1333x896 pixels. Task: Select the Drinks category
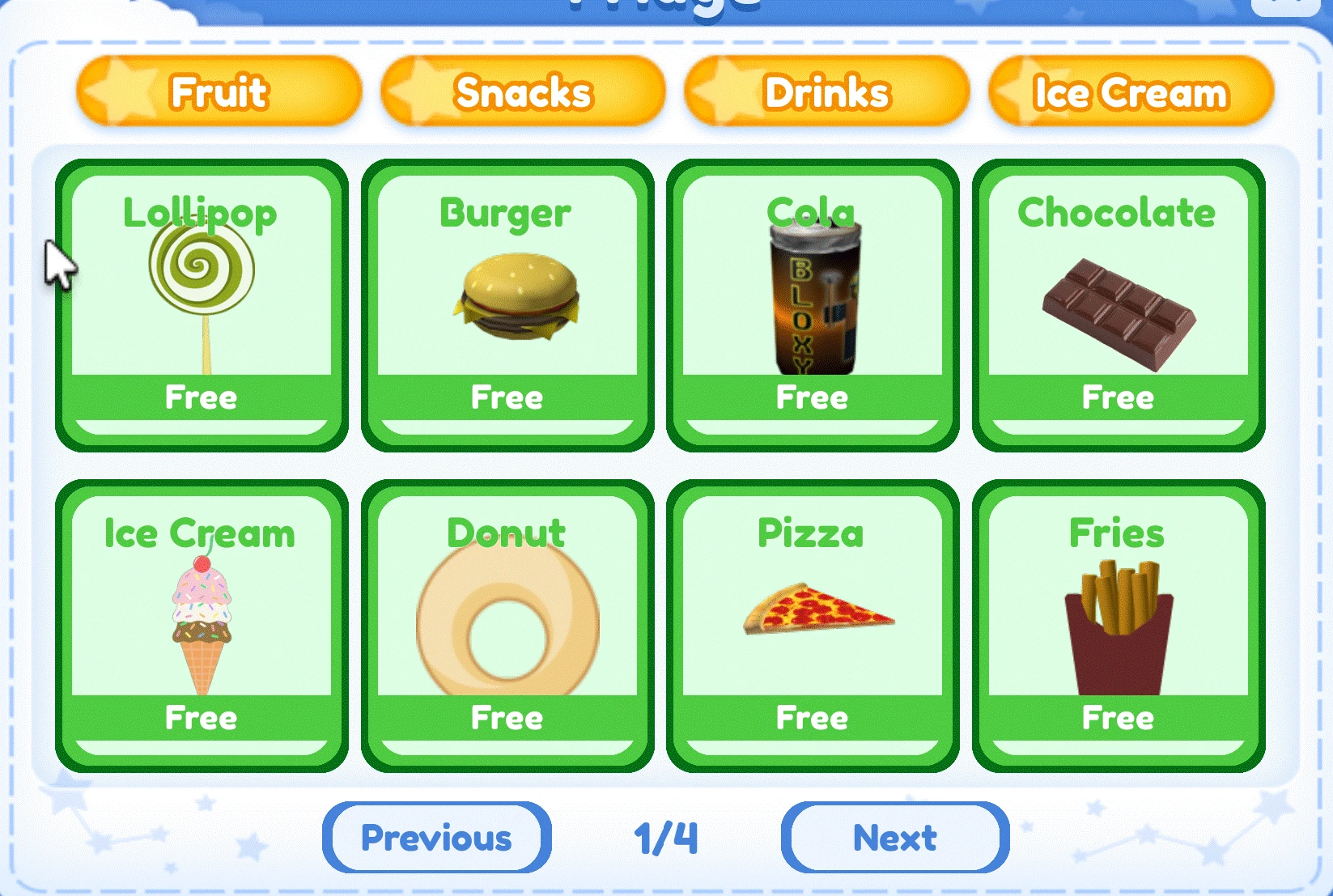[x=826, y=91]
